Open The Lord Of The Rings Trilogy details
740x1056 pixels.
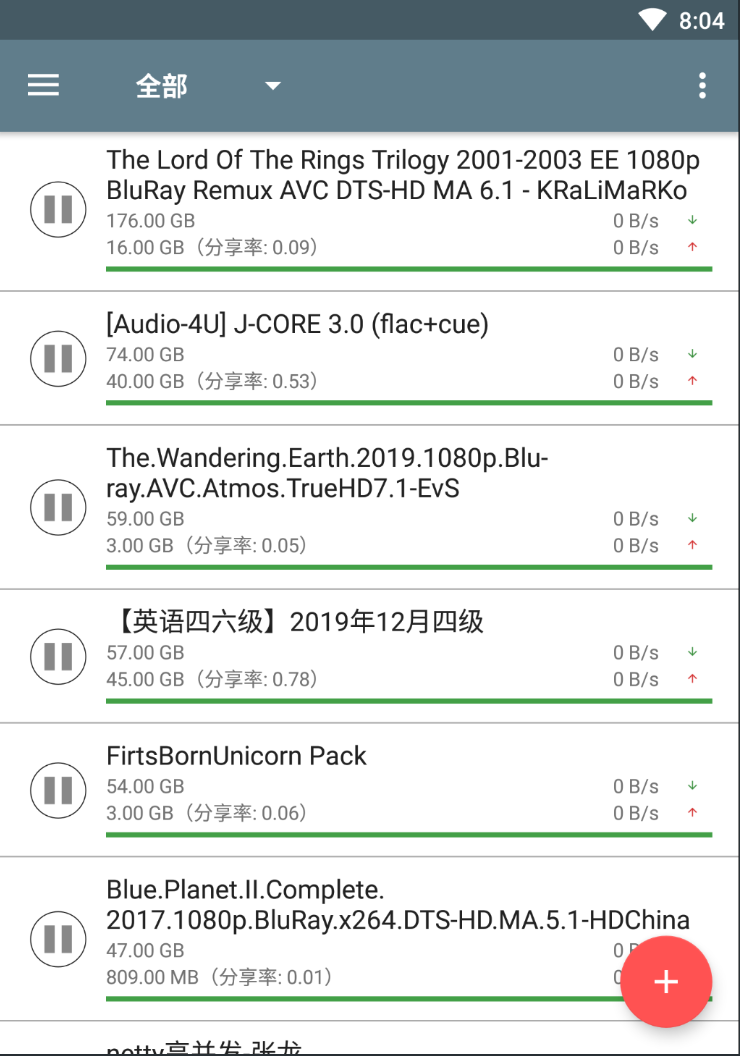(x=400, y=175)
